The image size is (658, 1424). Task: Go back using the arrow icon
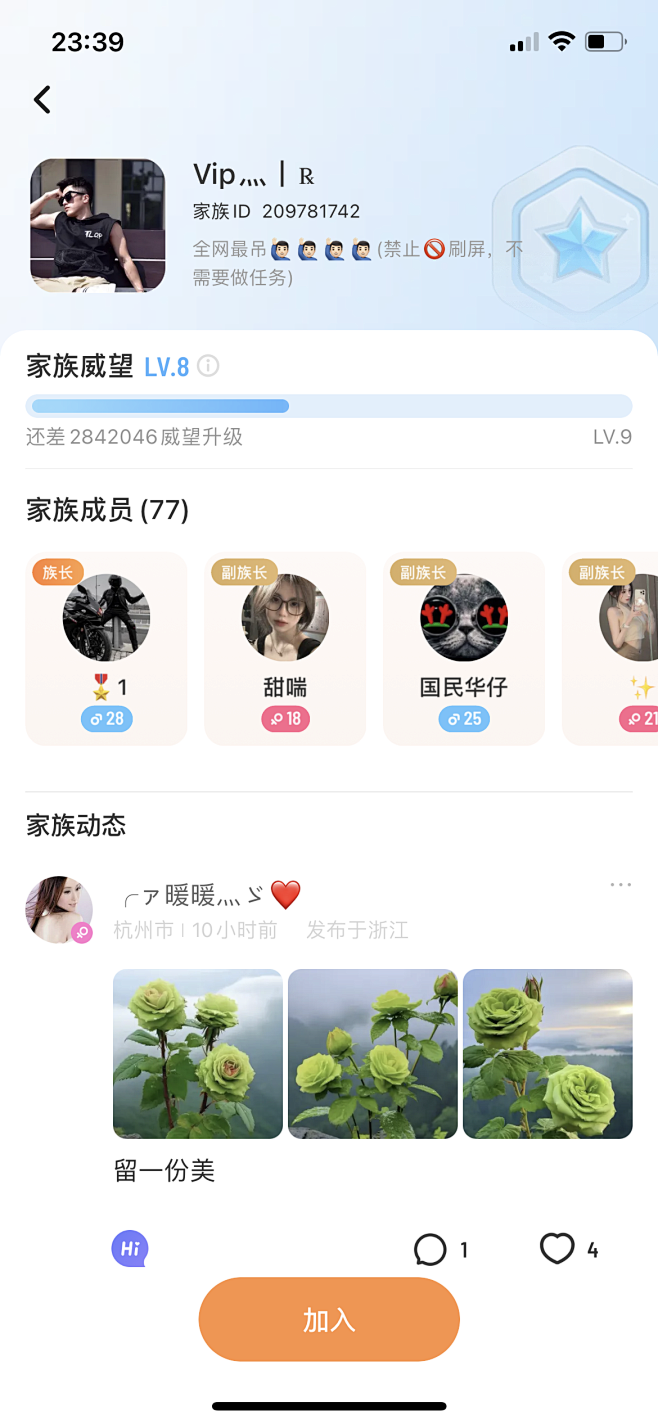(42, 99)
